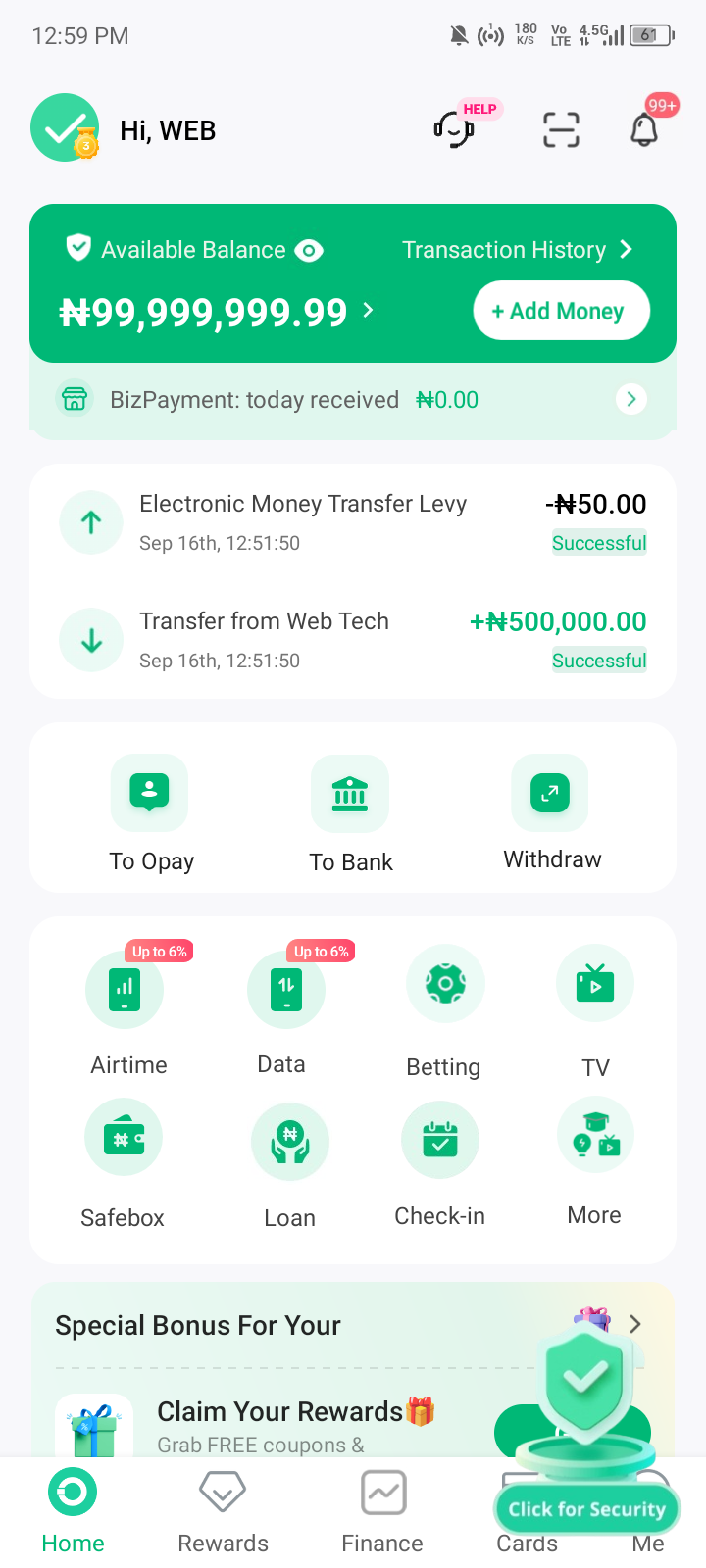Open full balance details via chevron
The height and width of the screenshot is (1568, 706).
368,310
